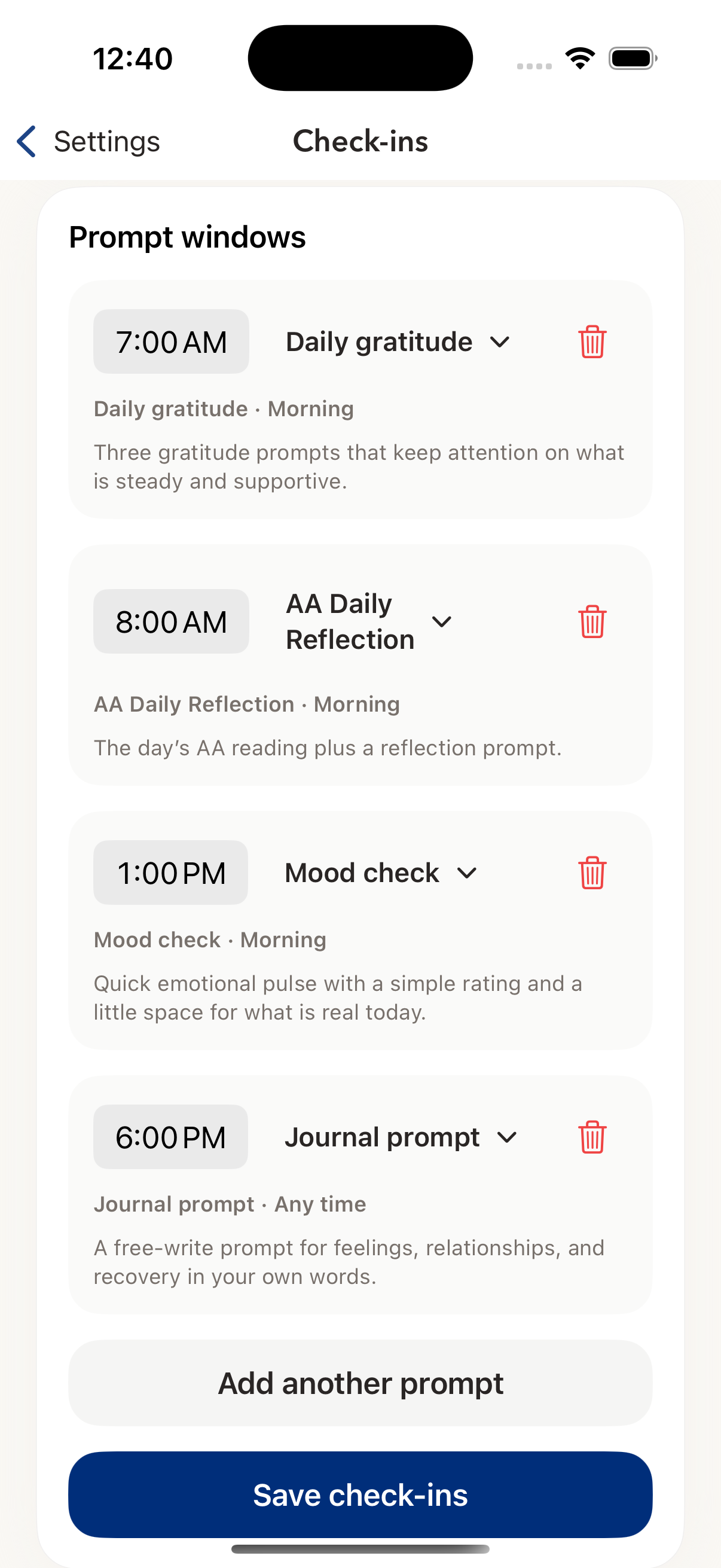Viewport: 721px width, 1568px height.
Task: Change the 8:00 AM prompt time
Action: 171,621
